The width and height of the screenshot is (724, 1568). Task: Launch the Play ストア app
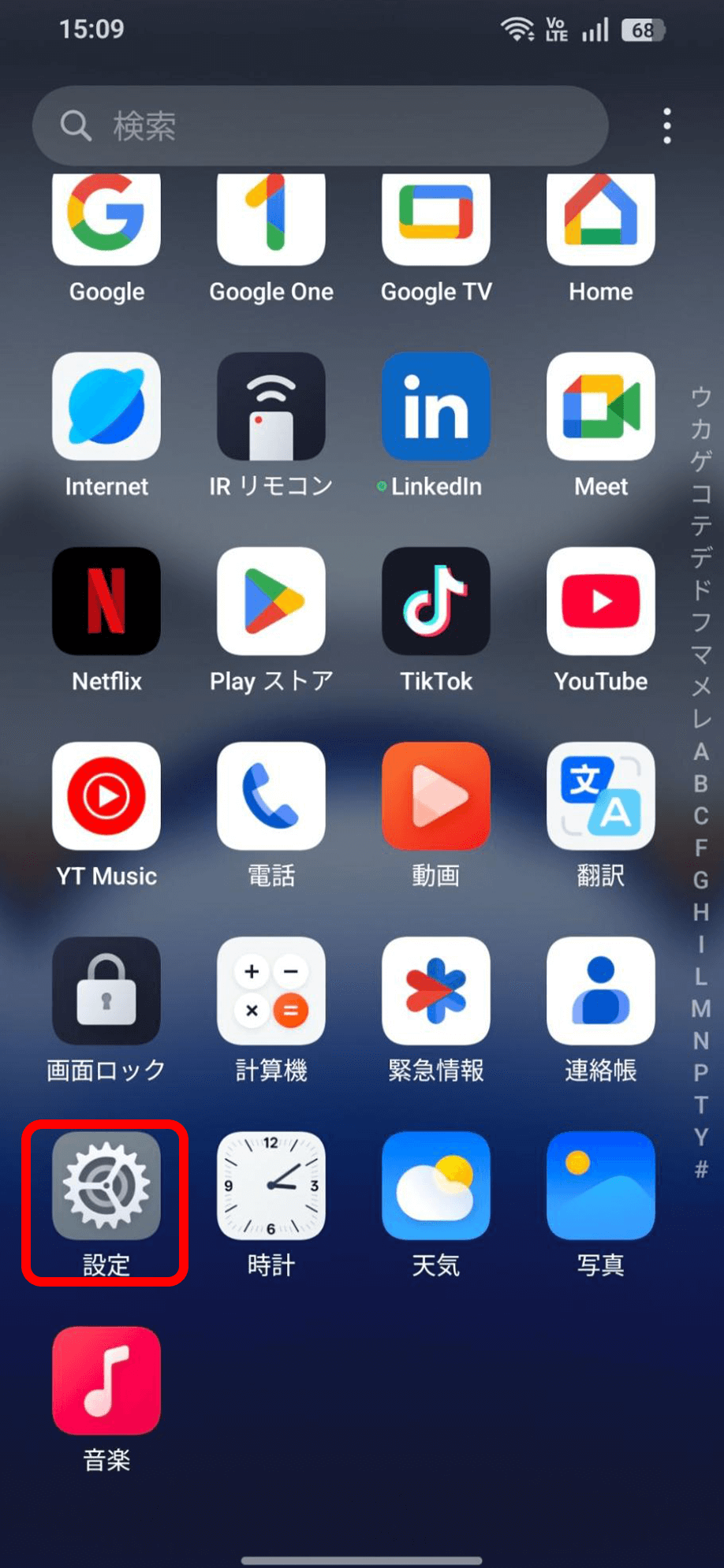pyautogui.click(x=271, y=602)
